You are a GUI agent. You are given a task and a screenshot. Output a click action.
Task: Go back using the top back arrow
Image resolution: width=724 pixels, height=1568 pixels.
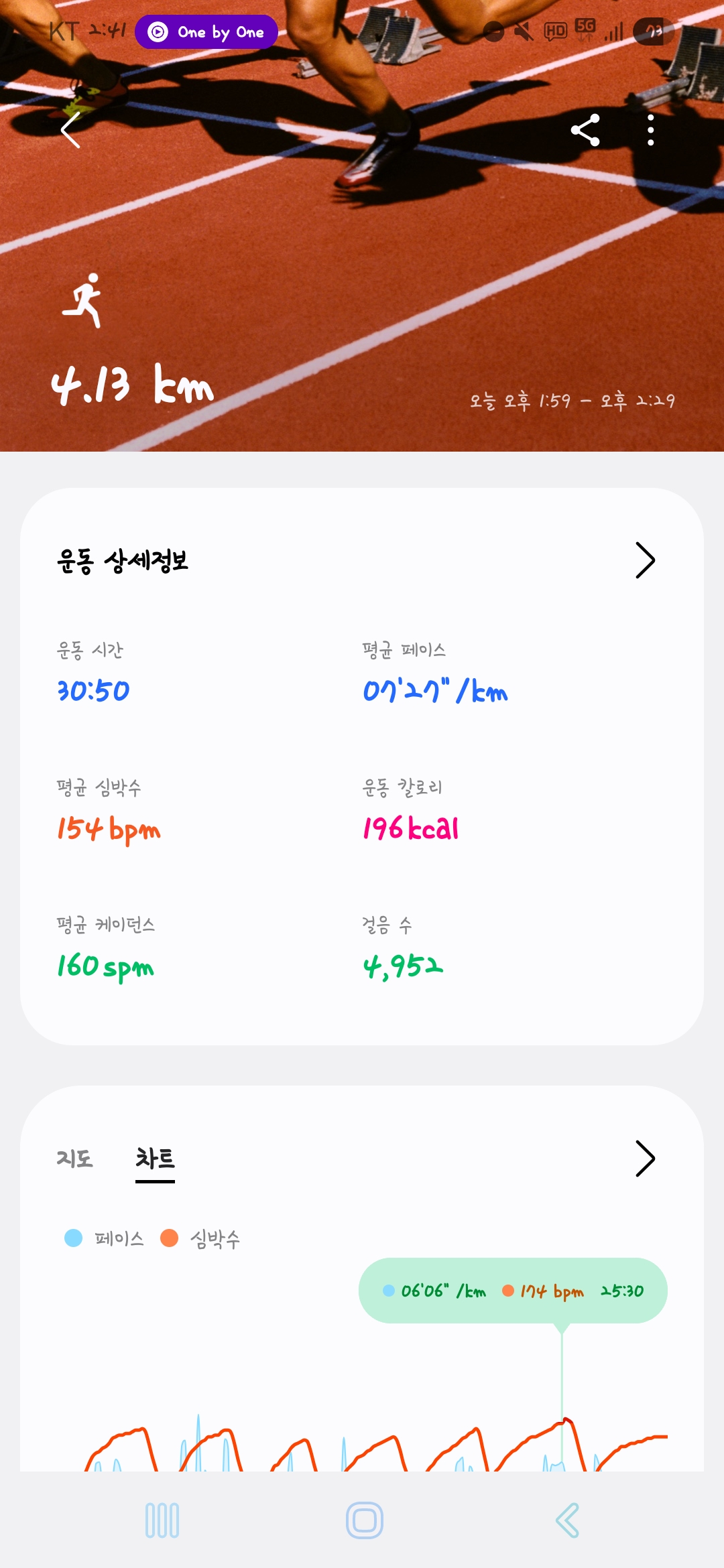(x=71, y=130)
